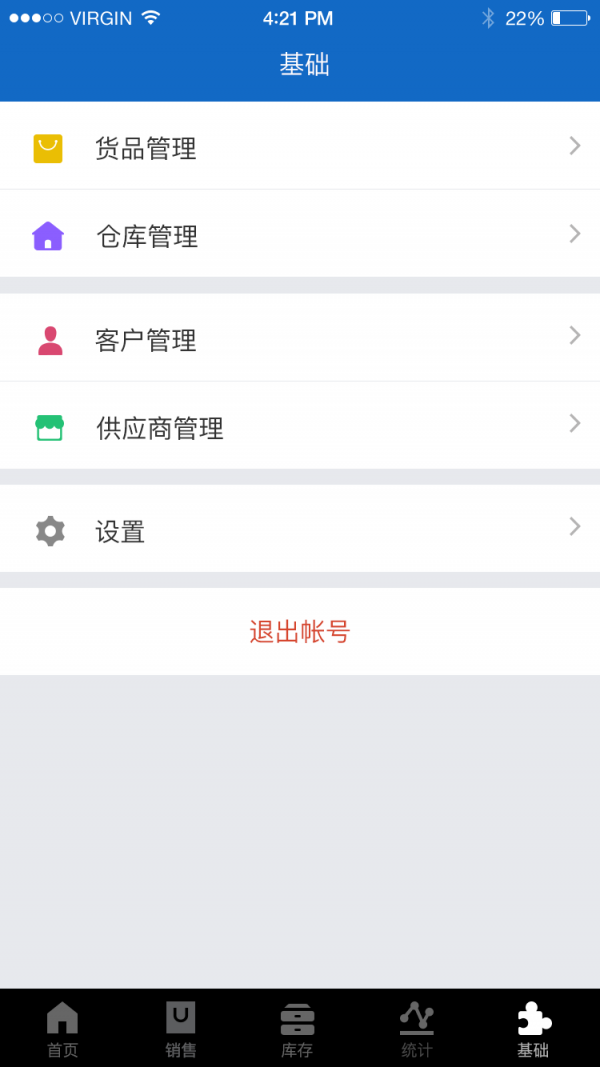
Task: Open the 供应商管理 supplier row
Action: coord(300,427)
